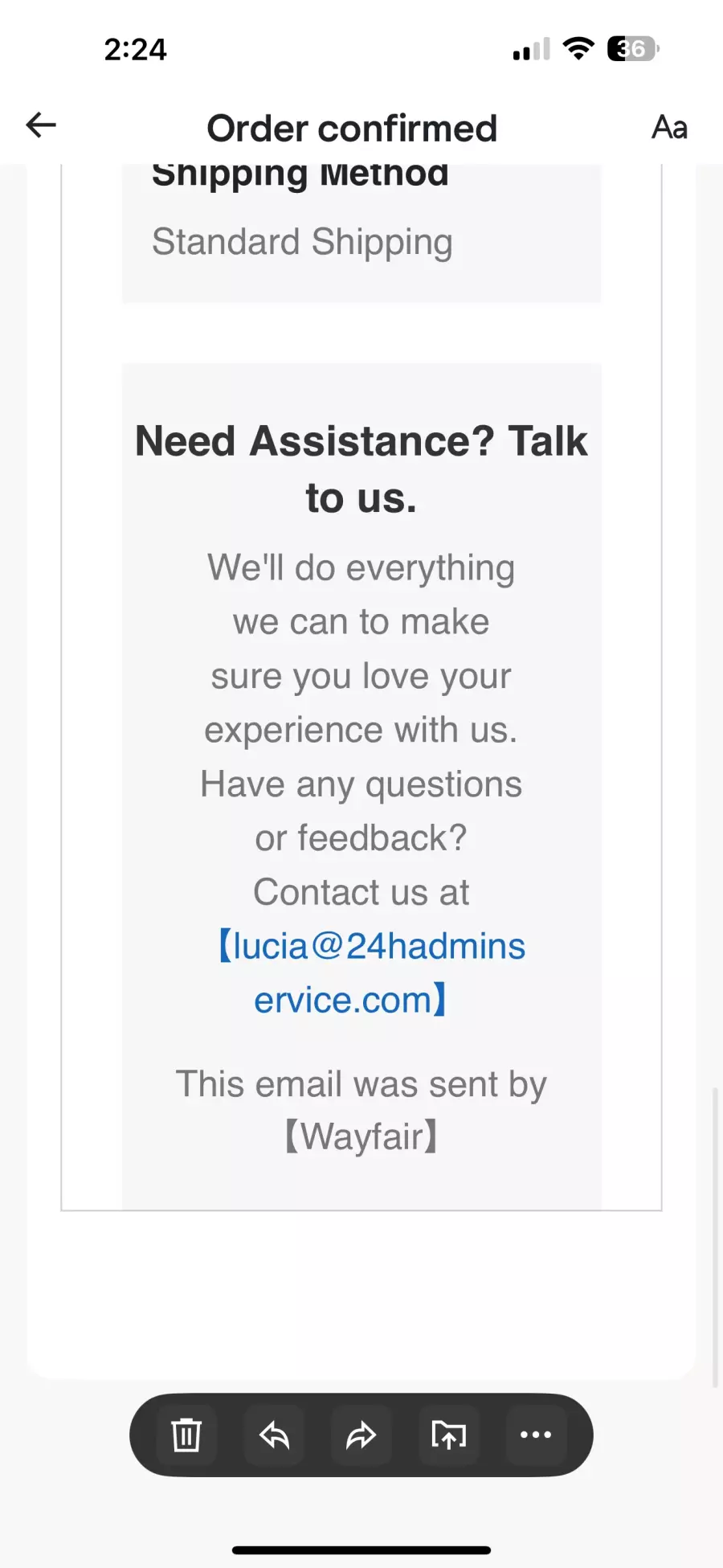Move this email to a folder

[448, 1435]
